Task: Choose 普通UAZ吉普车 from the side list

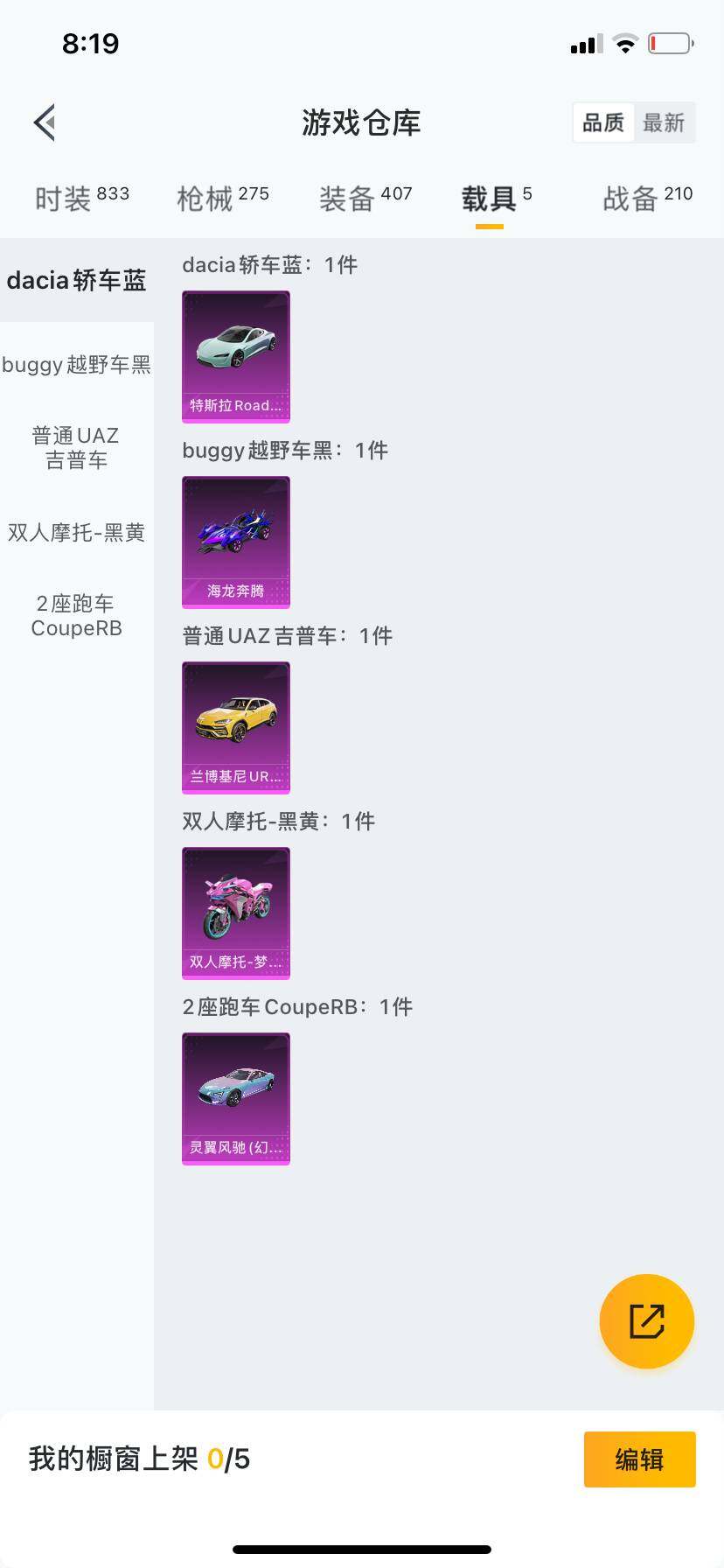Action: [77, 447]
